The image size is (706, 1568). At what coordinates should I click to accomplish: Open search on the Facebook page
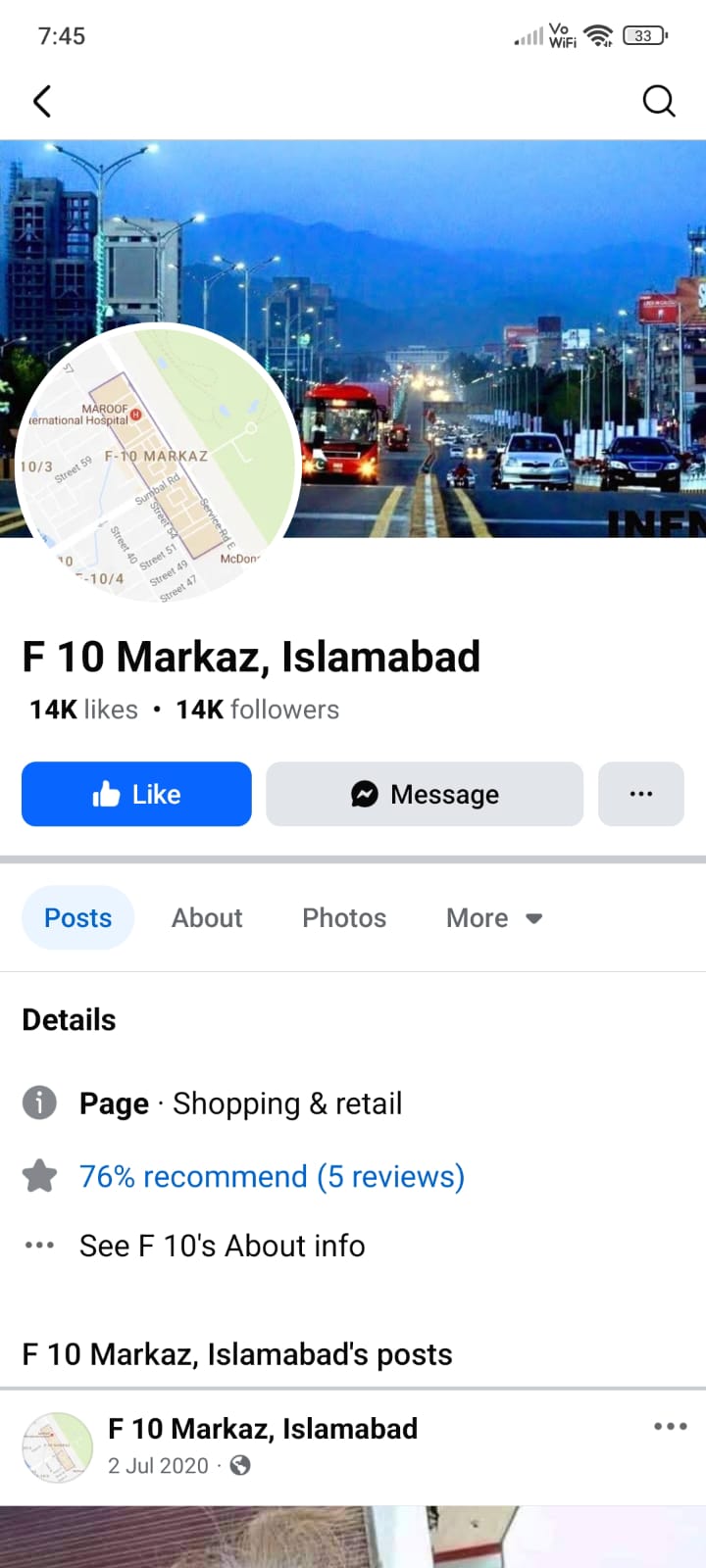[658, 101]
